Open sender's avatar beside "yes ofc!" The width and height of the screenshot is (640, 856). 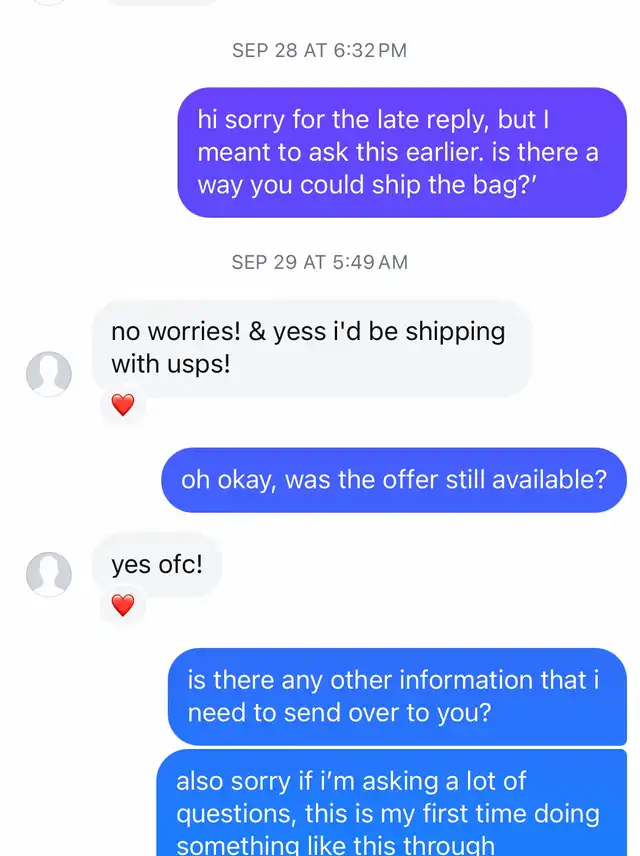click(x=48, y=575)
